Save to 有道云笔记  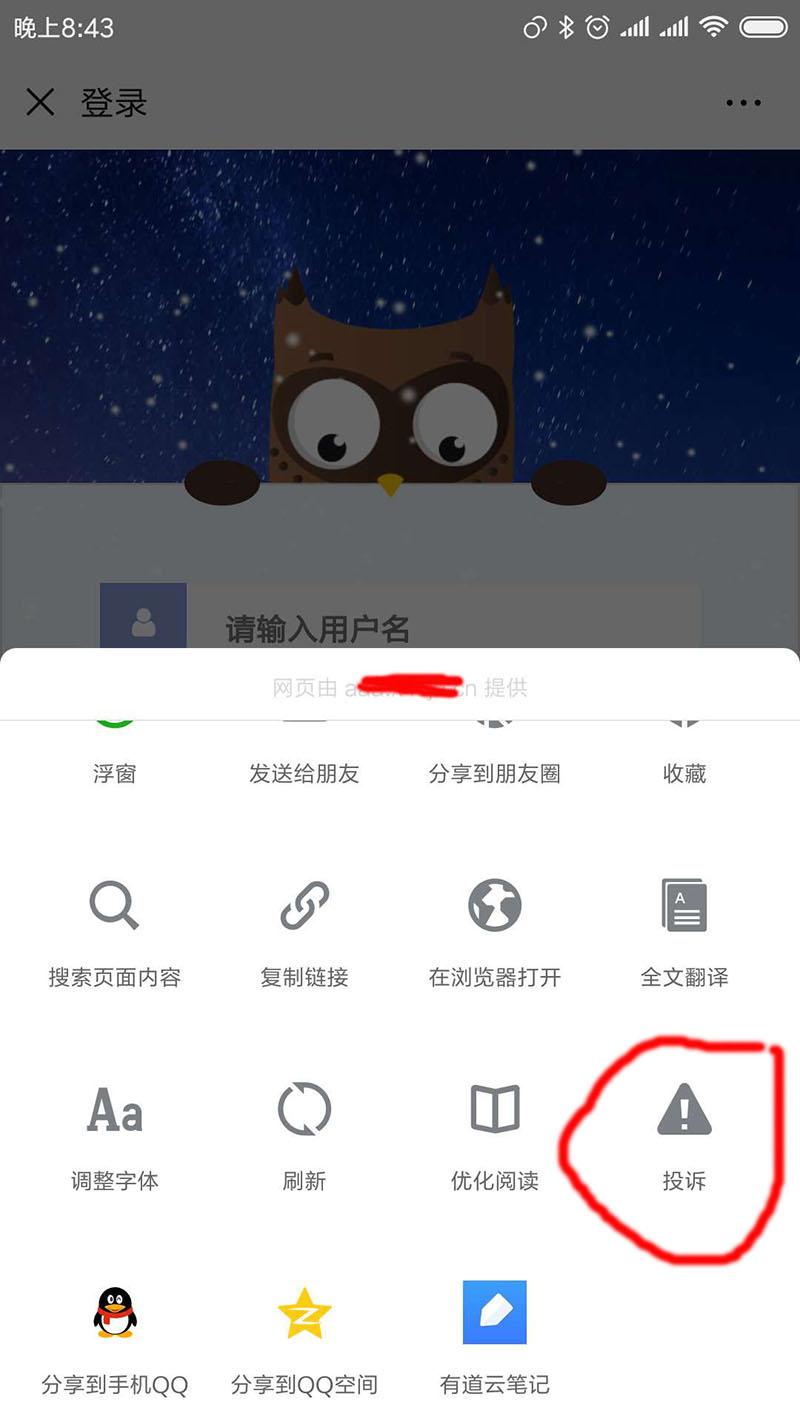[494, 1338]
